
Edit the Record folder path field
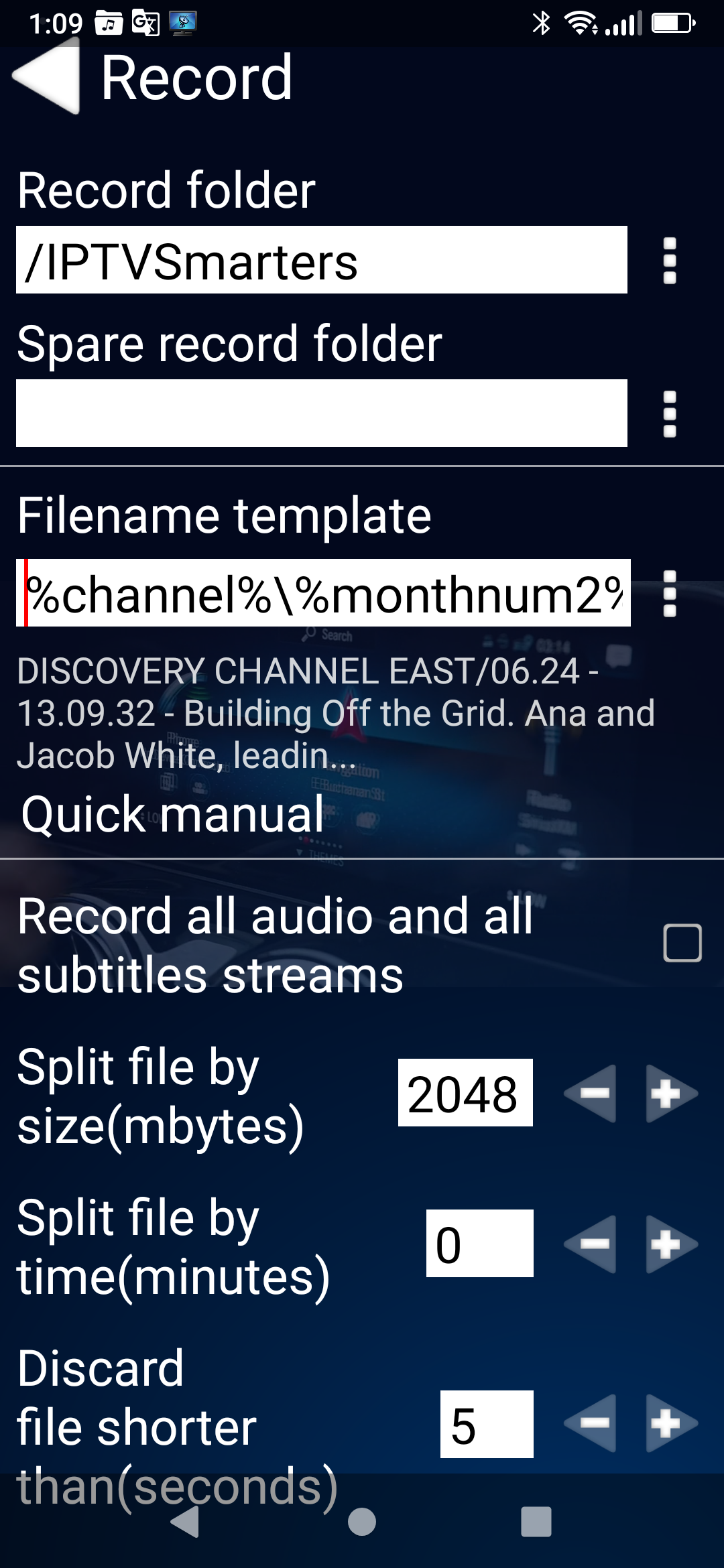pyautogui.click(x=322, y=260)
